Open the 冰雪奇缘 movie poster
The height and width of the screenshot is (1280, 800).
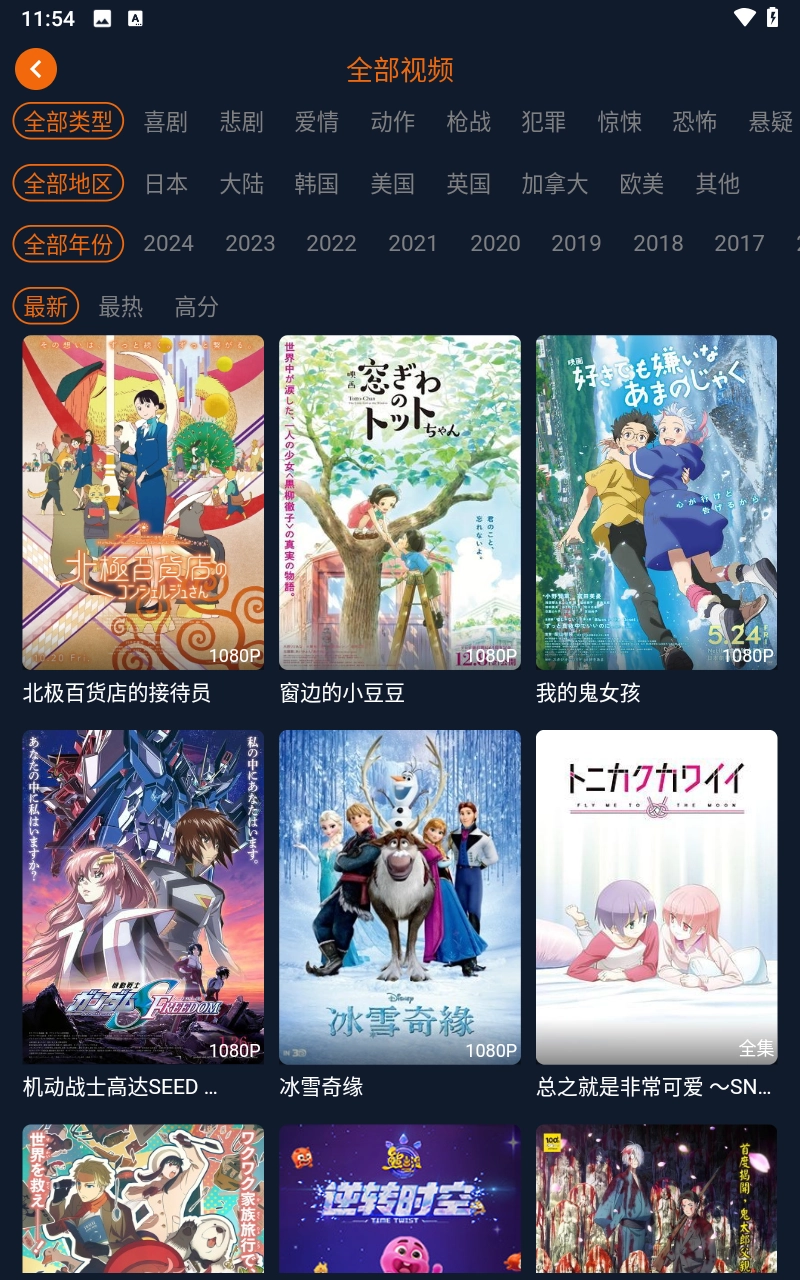(x=400, y=895)
